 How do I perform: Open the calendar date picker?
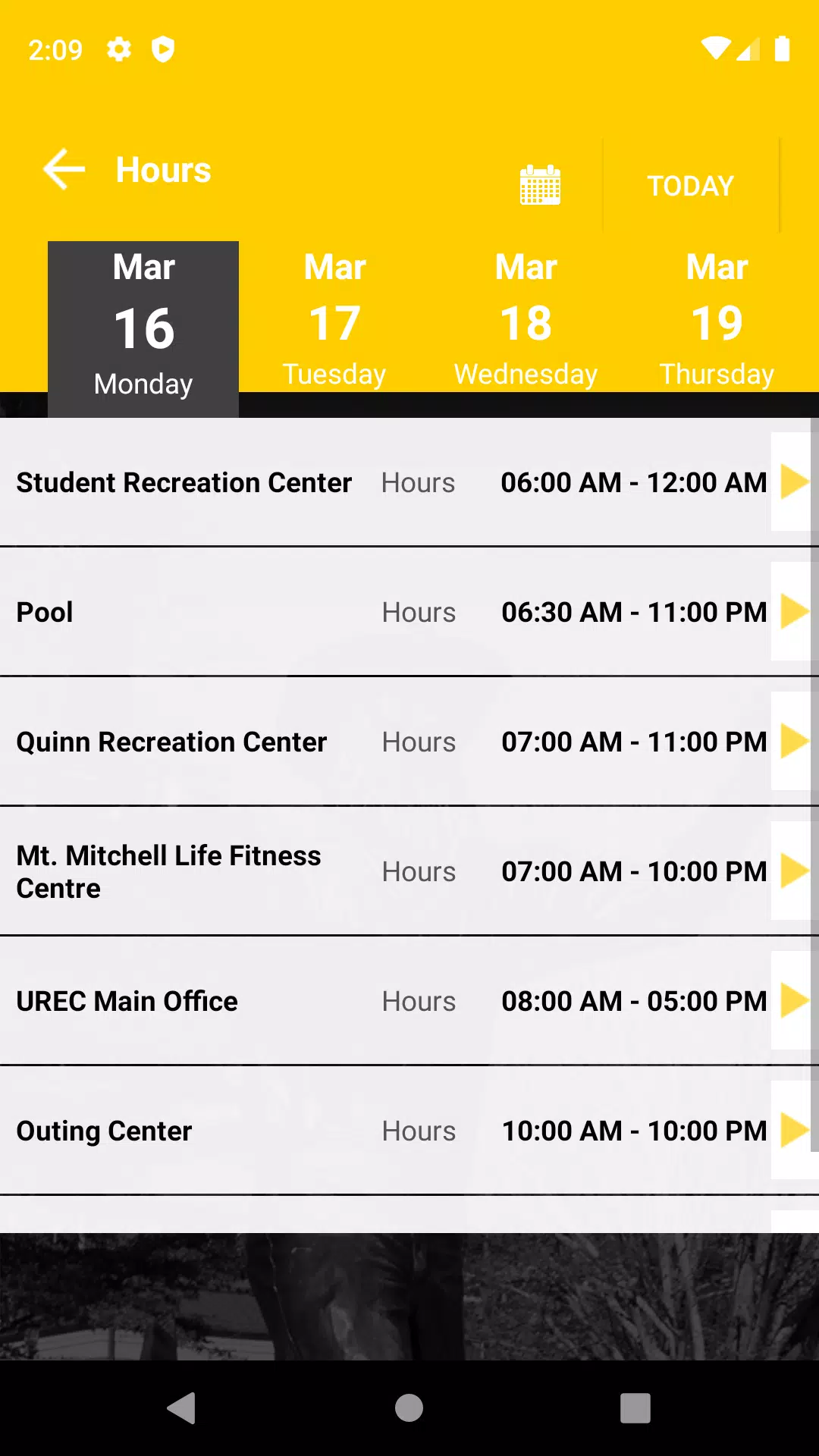pos(540,185)
